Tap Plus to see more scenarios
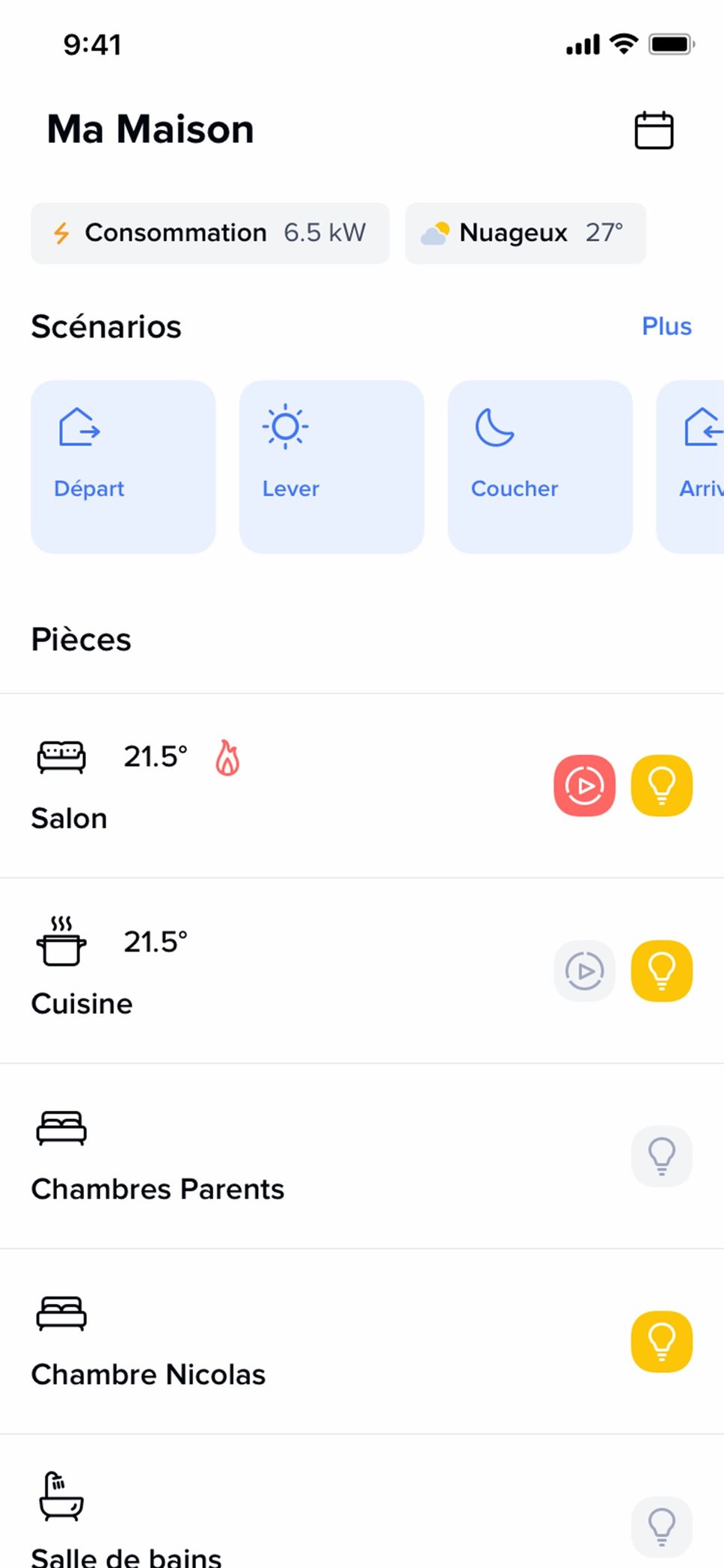This screenshot has width=724, height=1568. [666, 326]
